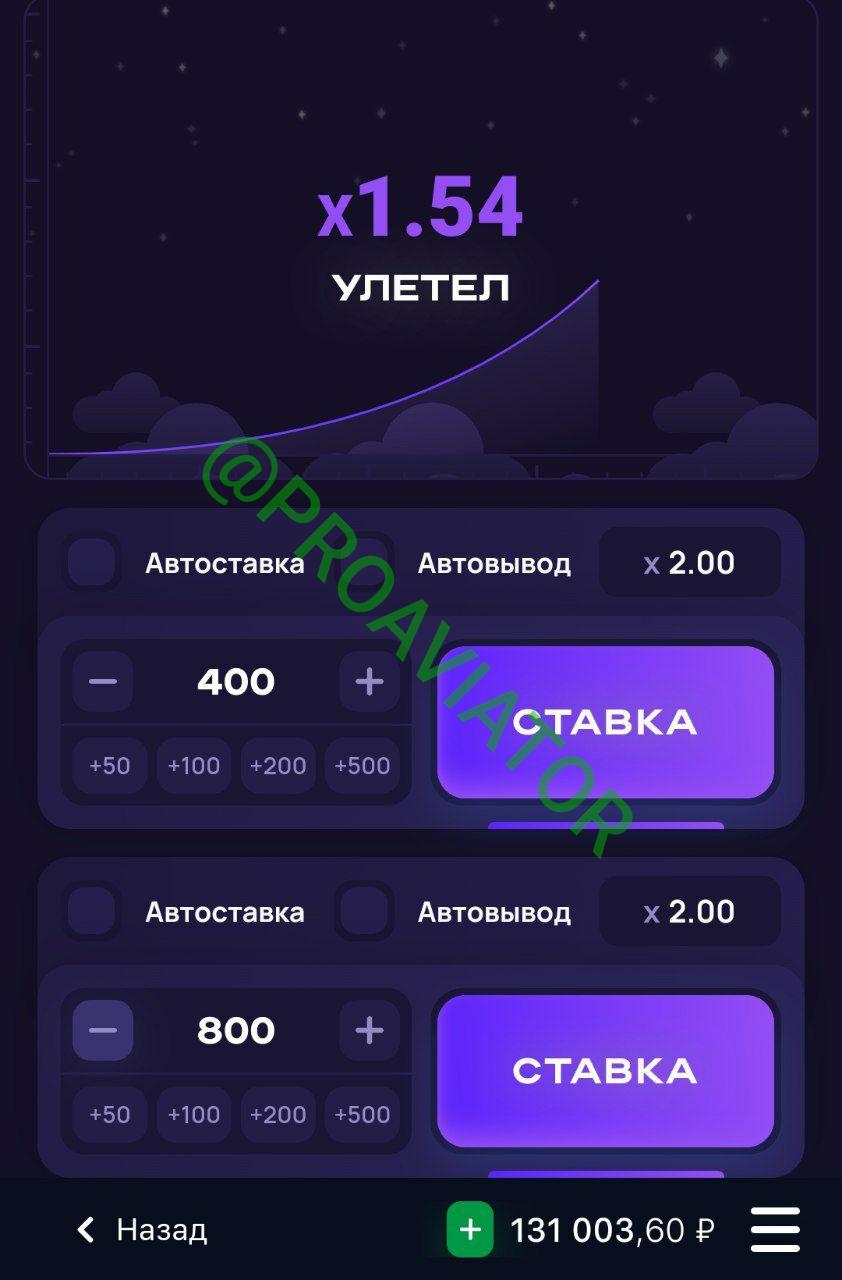Enable Автоставка in the 400 bet panel
The height and width of the screenshot is (1280, 842).
coord(92,563)
